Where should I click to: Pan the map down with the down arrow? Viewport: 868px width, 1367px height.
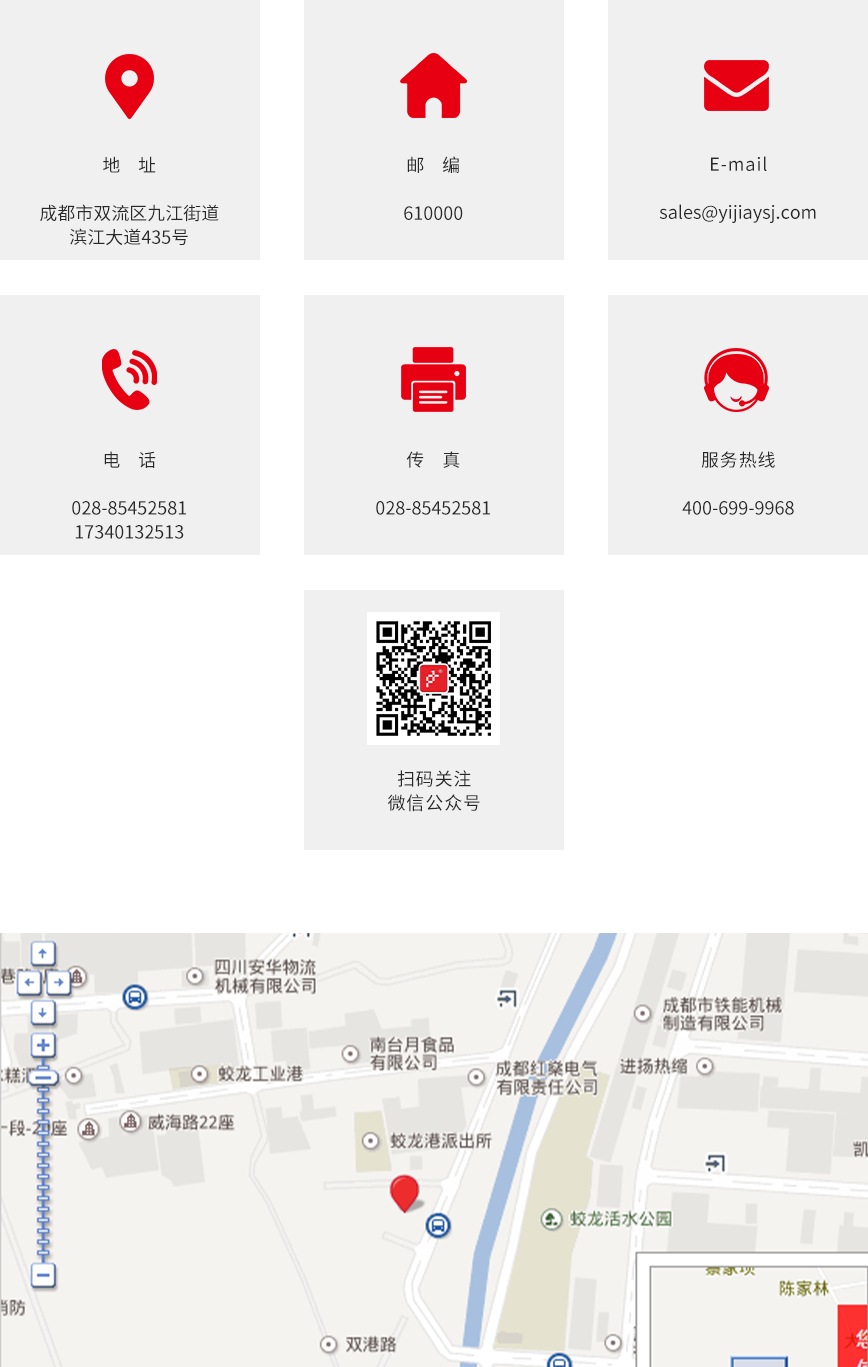pos(43,1012)
